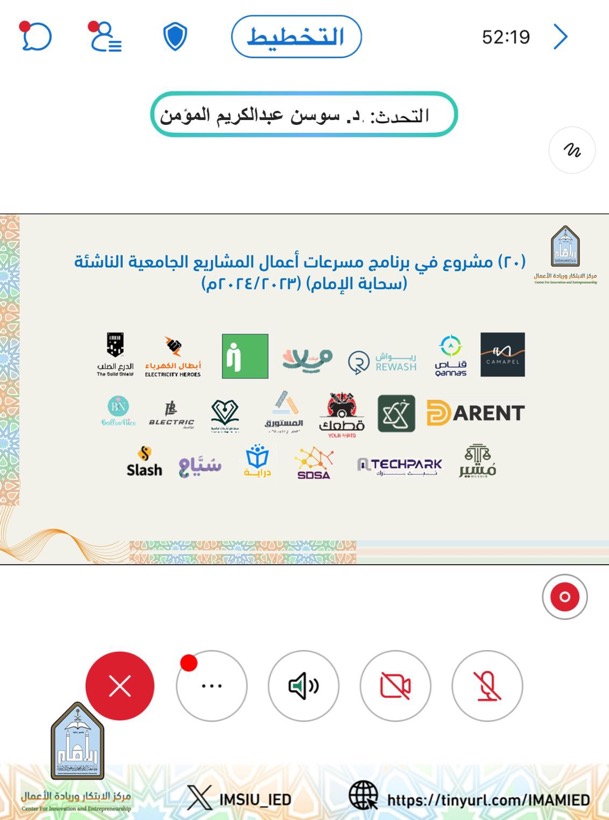Unmute the microphone
609x820 pixels.
coord(487,686)
